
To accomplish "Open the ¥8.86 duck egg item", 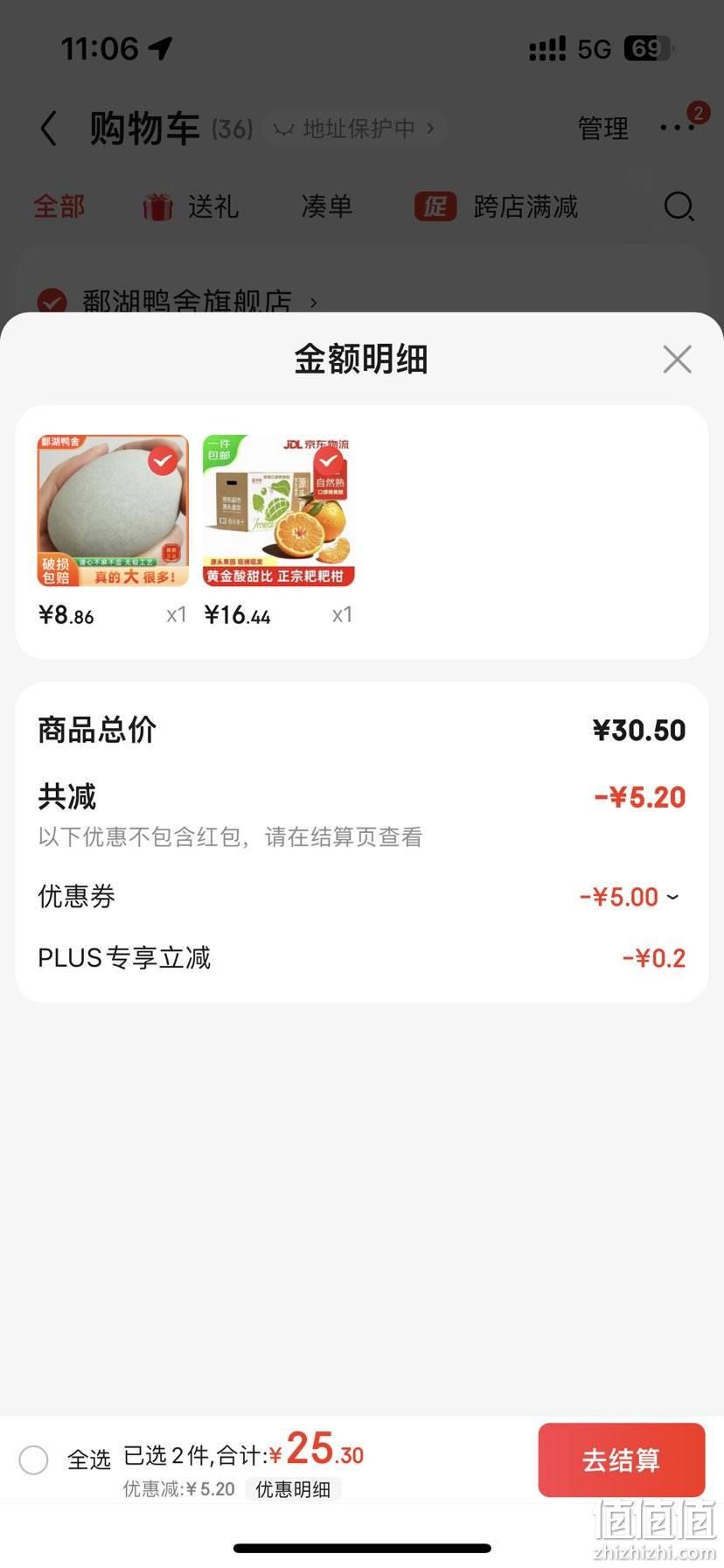I will point(113,511).
